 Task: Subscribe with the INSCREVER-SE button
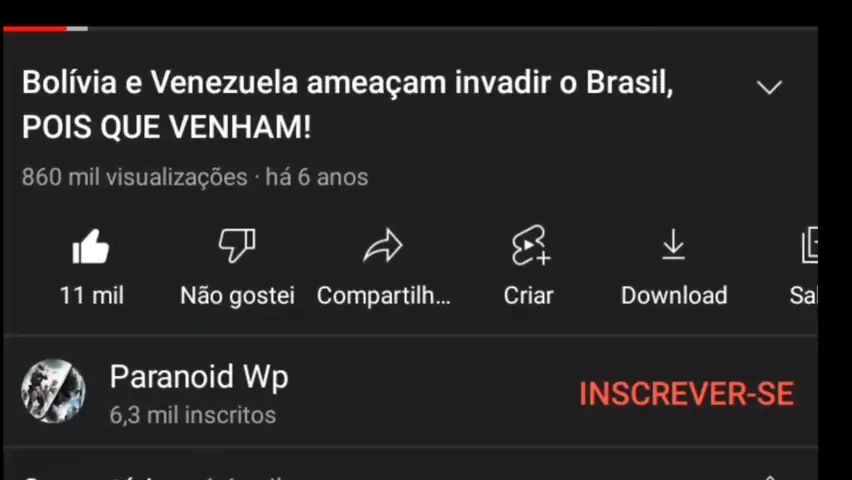point(686,394)
